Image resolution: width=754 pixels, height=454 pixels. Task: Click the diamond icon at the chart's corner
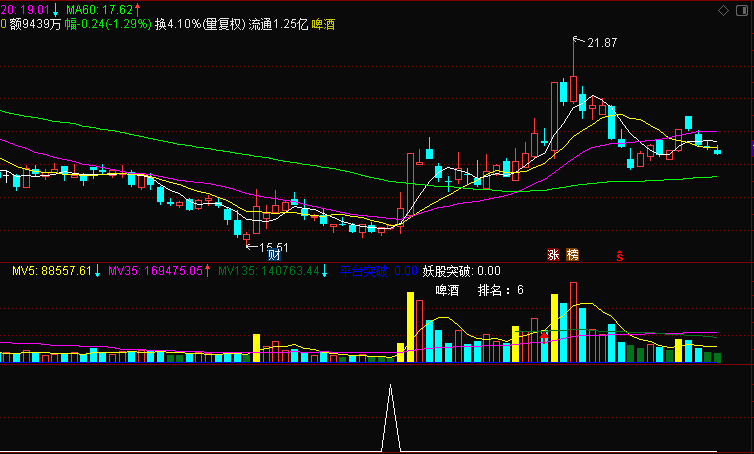point(724,8)
